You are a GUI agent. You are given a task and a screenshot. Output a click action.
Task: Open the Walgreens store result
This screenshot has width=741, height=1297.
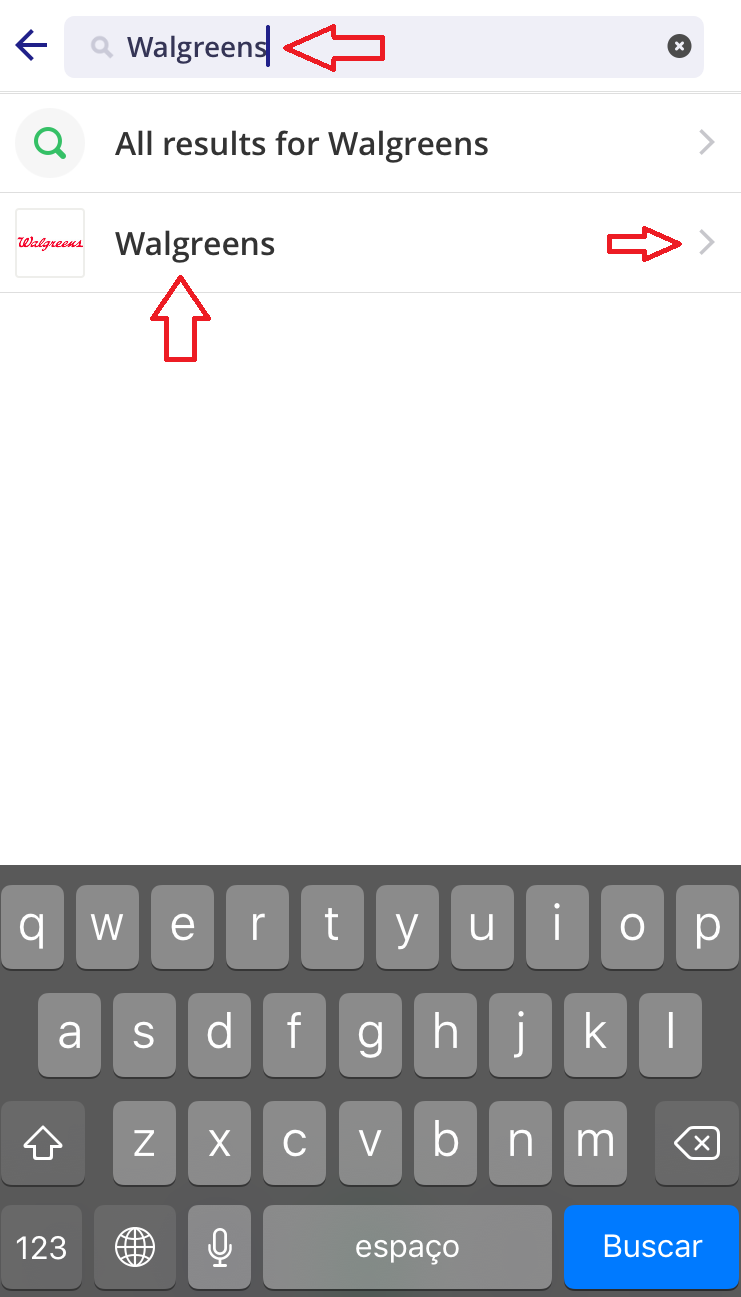(370, 243)
